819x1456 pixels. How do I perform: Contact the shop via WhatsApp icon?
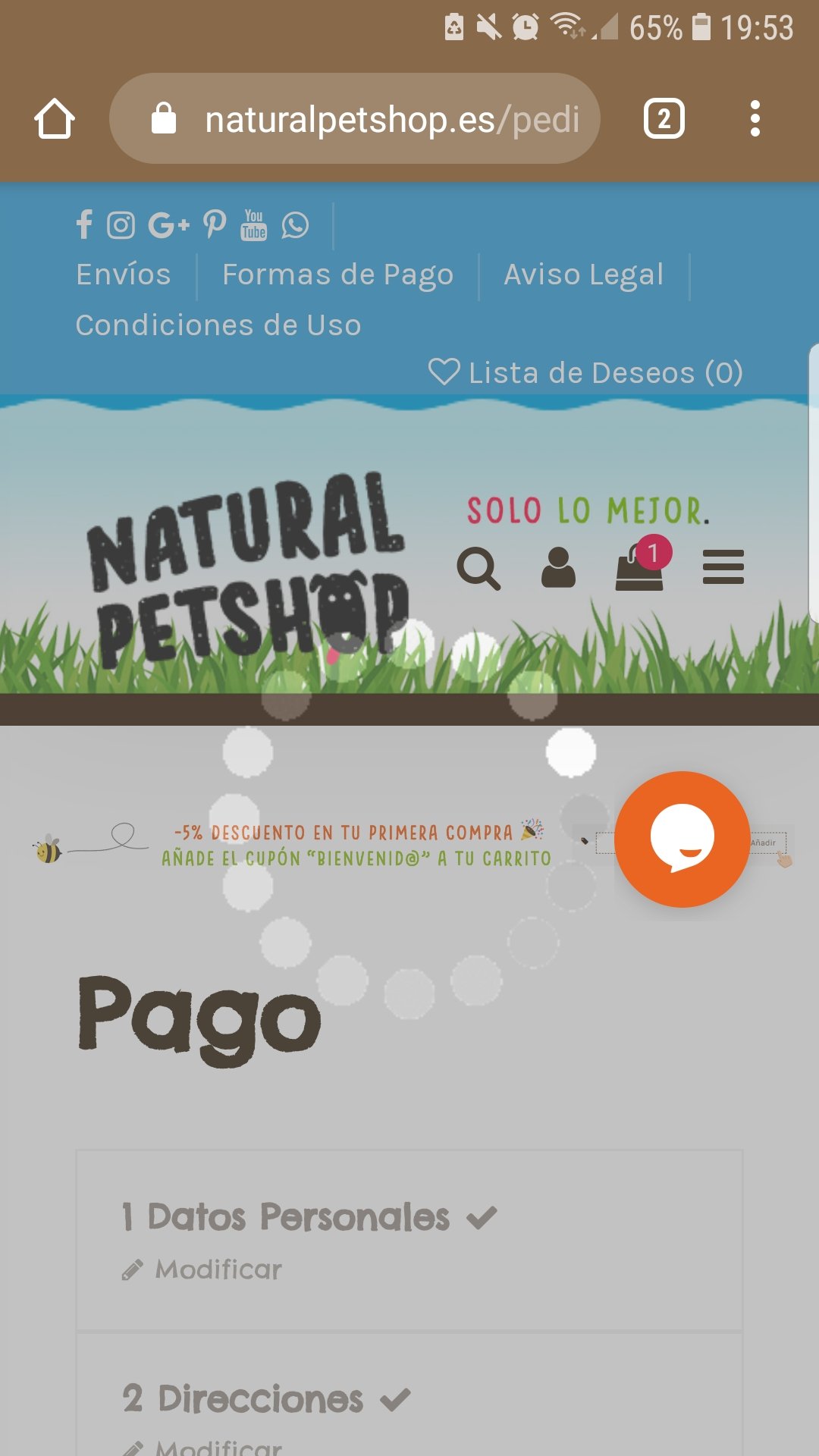[x=295, y=225]
